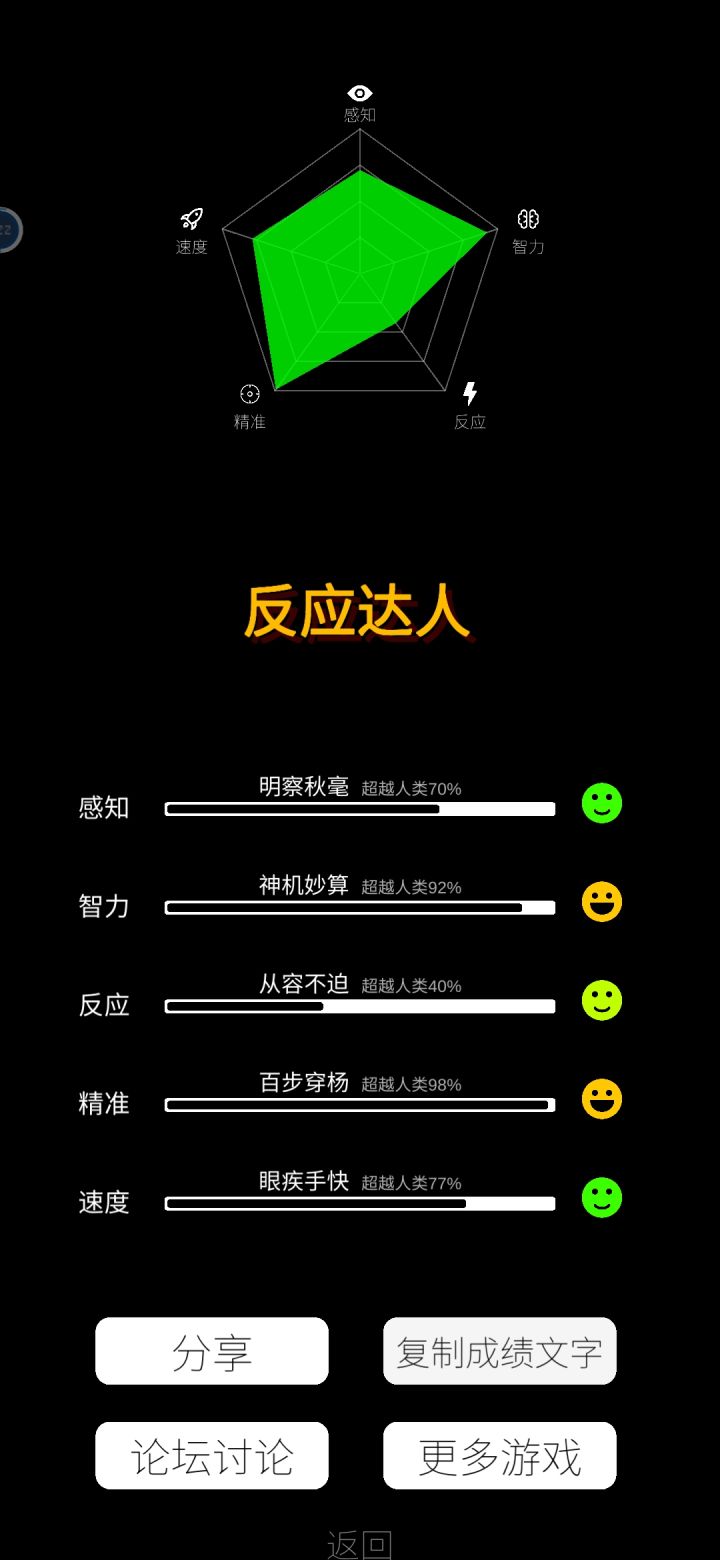Tap the lightning bolt icon above 反应
This screenshot has width=720, height=1560.
pos(470,394)
